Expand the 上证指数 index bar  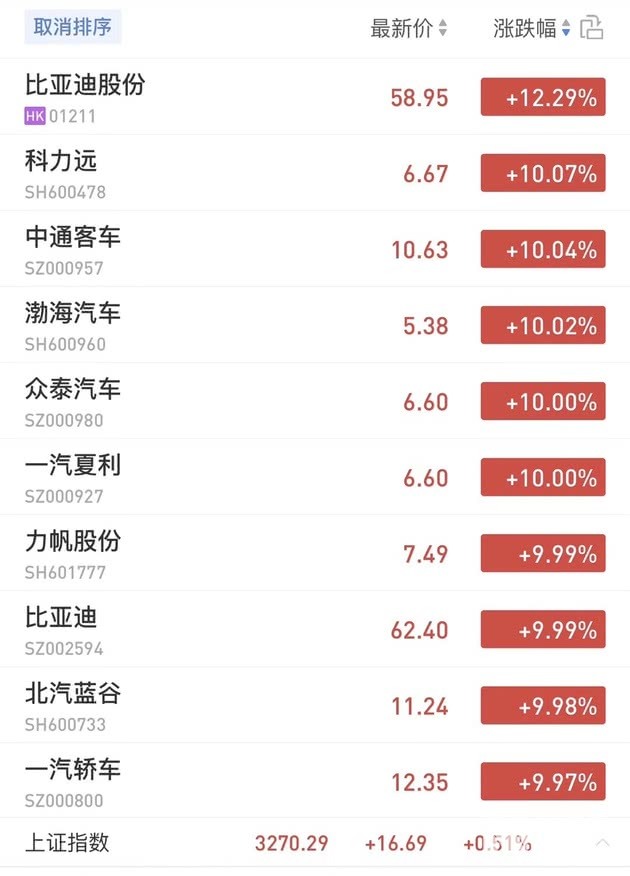602,843
